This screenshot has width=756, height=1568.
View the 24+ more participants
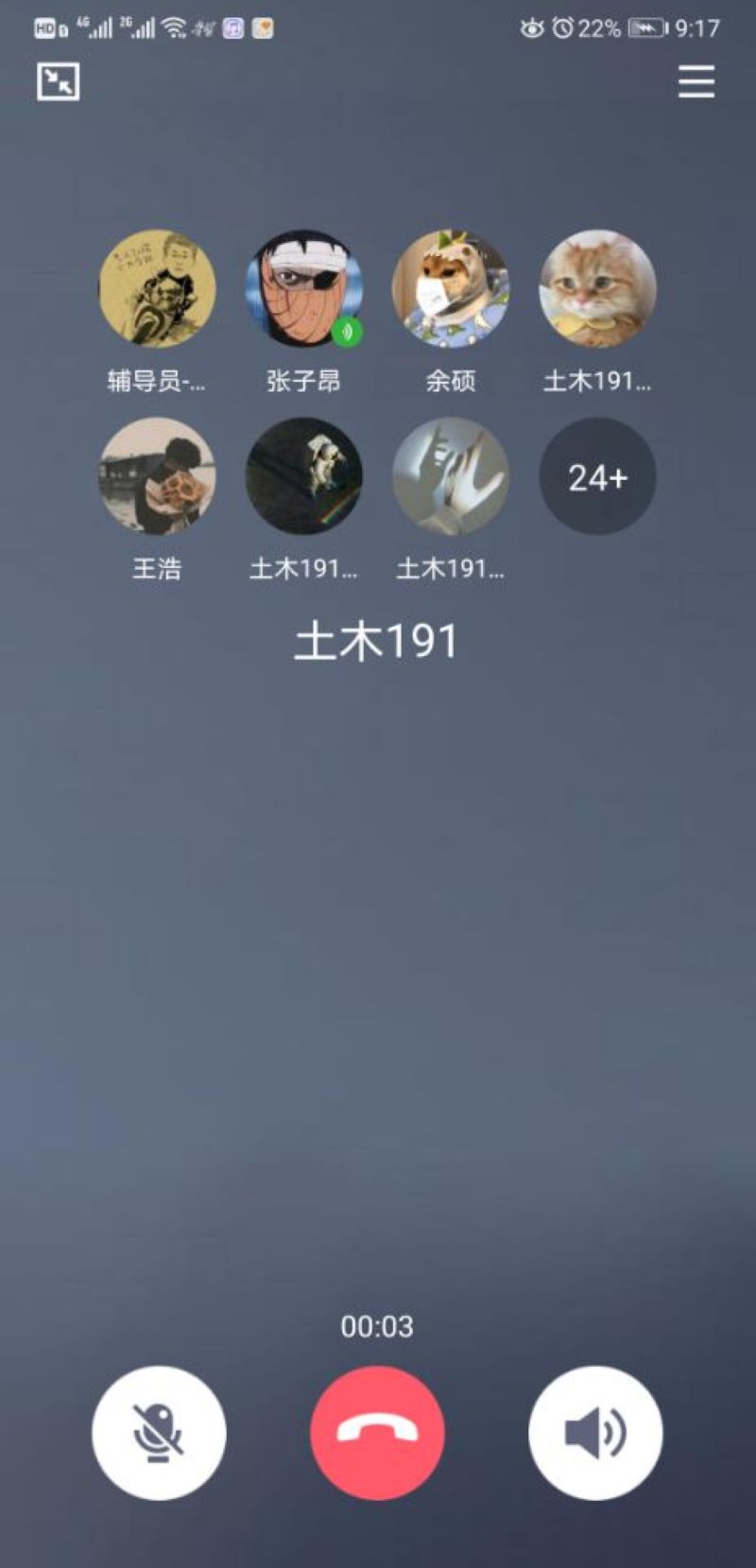point(597,477)
